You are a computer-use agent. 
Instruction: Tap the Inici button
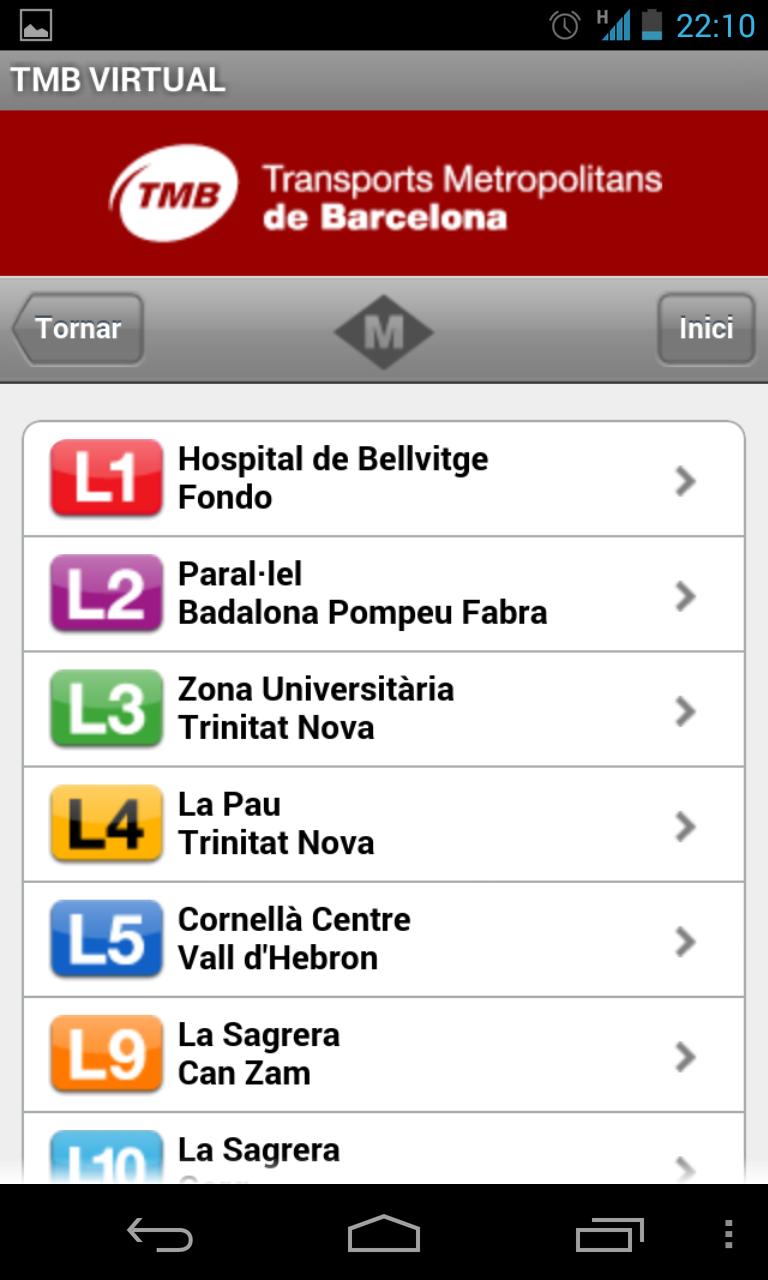coord(706,329)
